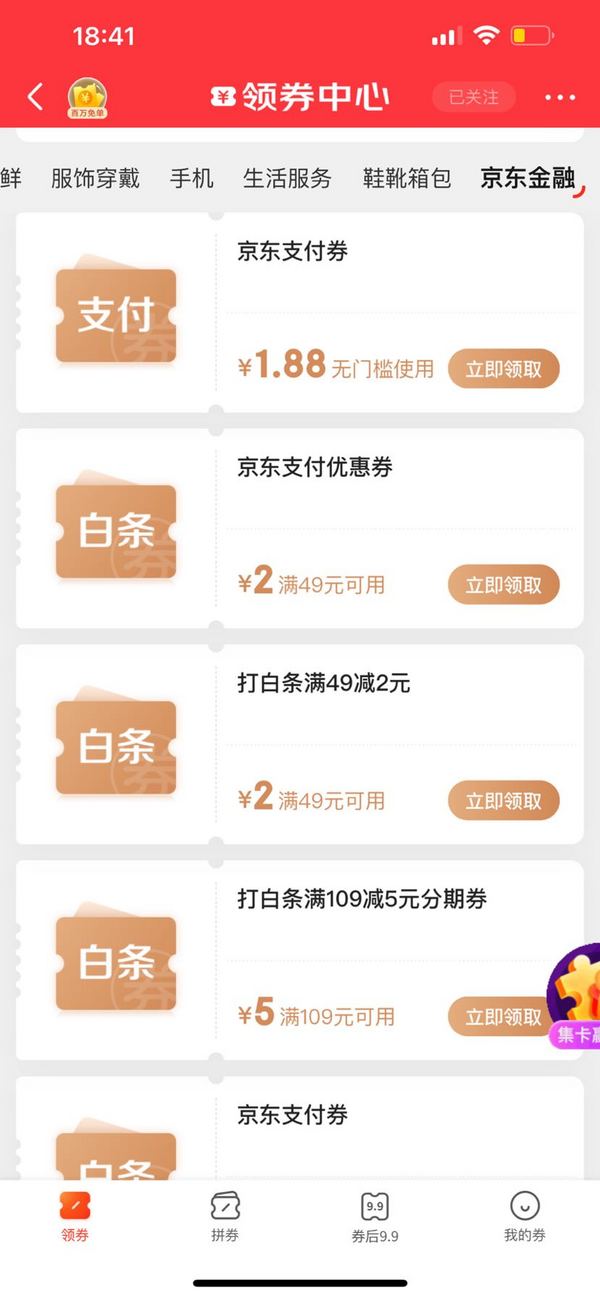Image resolution: width=600 pixels, height=1298 pixels.
Task: Open the 鞋靴箱包 category tab
Action: coord(407,179)
